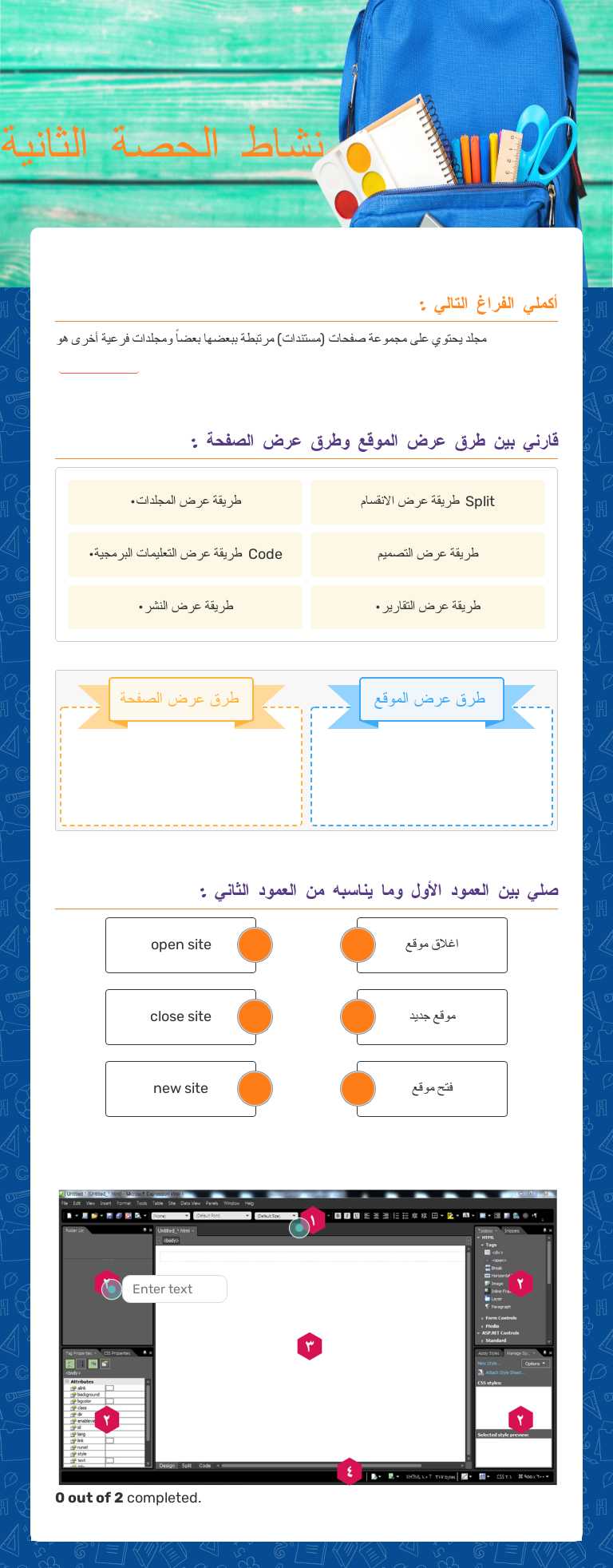
Task: Click the Enter text input field
Action: 174,1289
